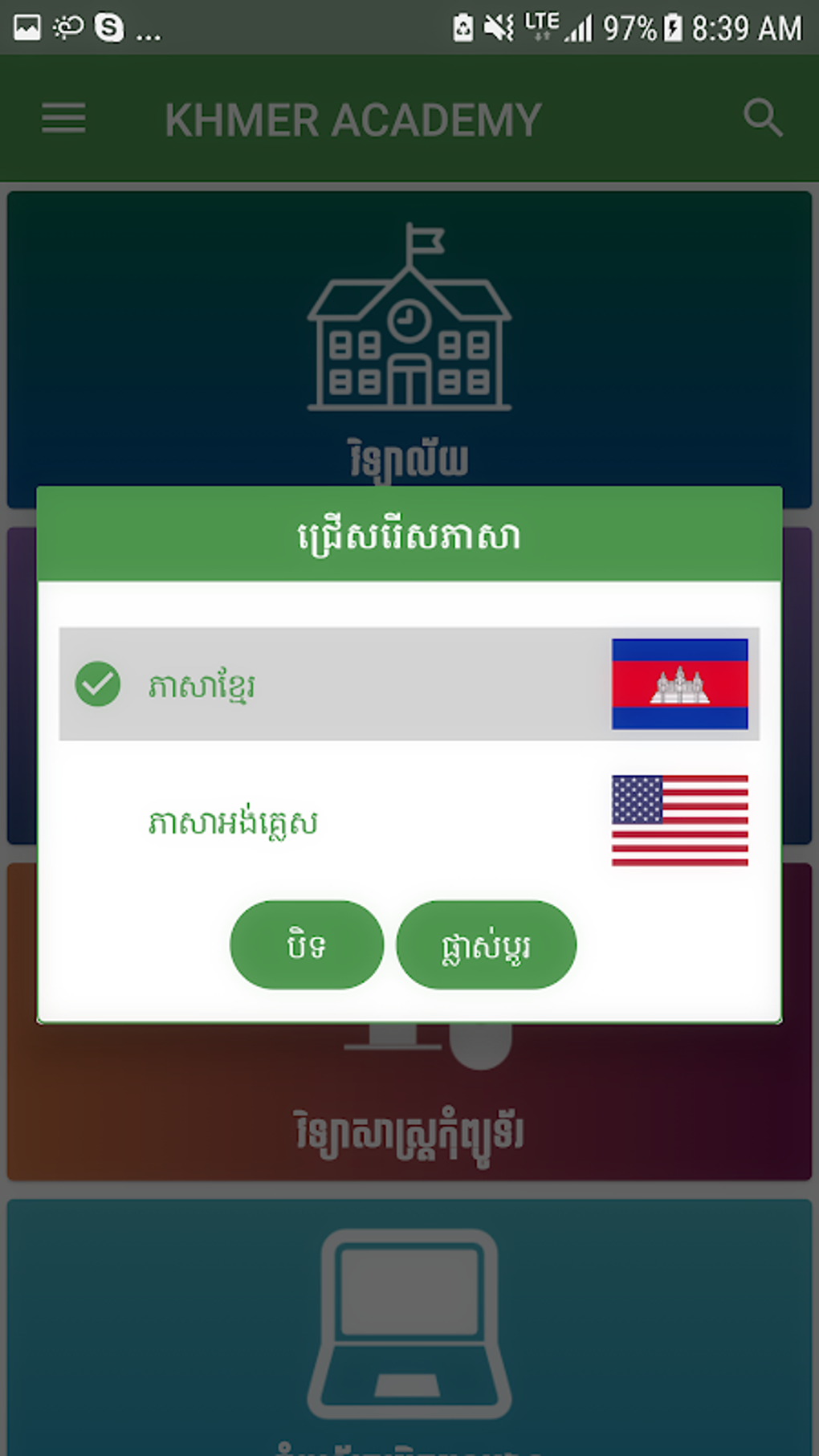Open the gallery notification icon in status bar

pos(26,26)
